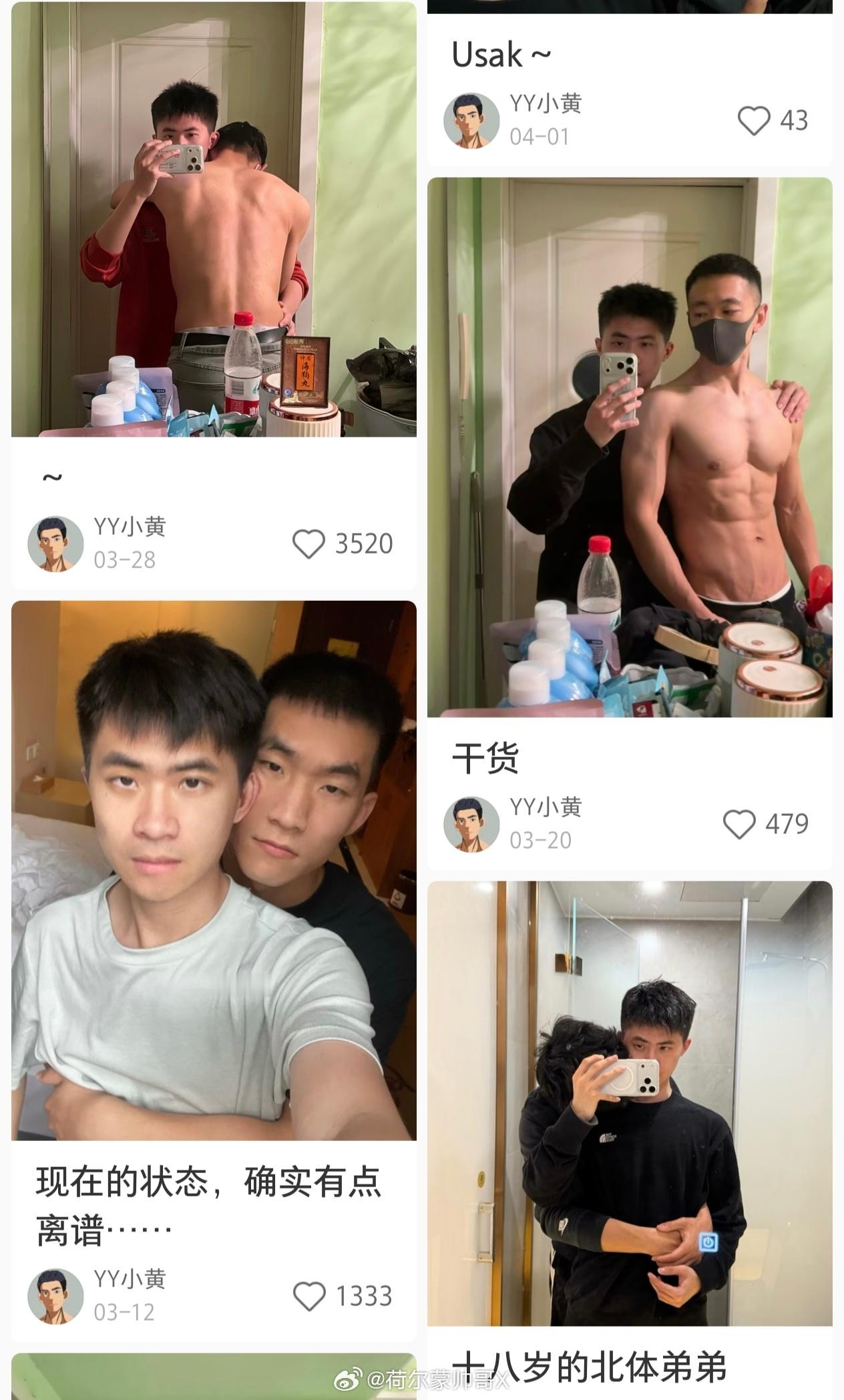Like the "现在的状态，确实有点离谱" post
844x1400 pixels.
coord(309,1296)
